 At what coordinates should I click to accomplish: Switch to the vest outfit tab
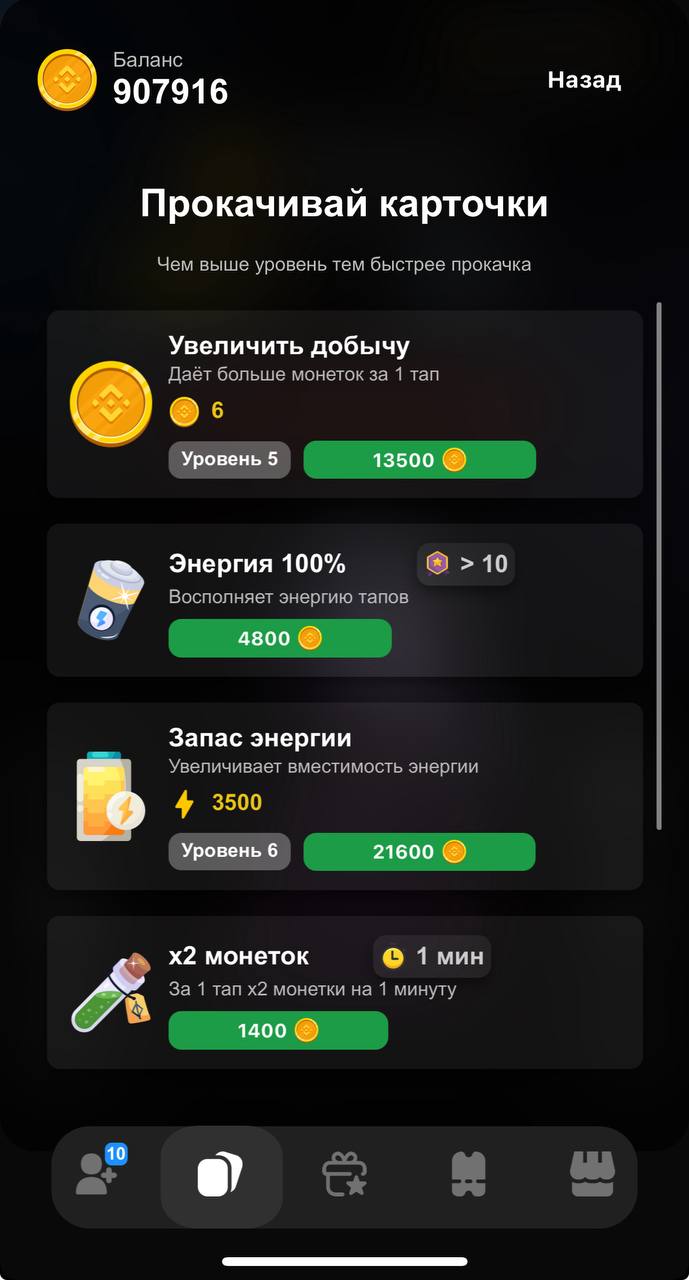tap(468, 1176)
